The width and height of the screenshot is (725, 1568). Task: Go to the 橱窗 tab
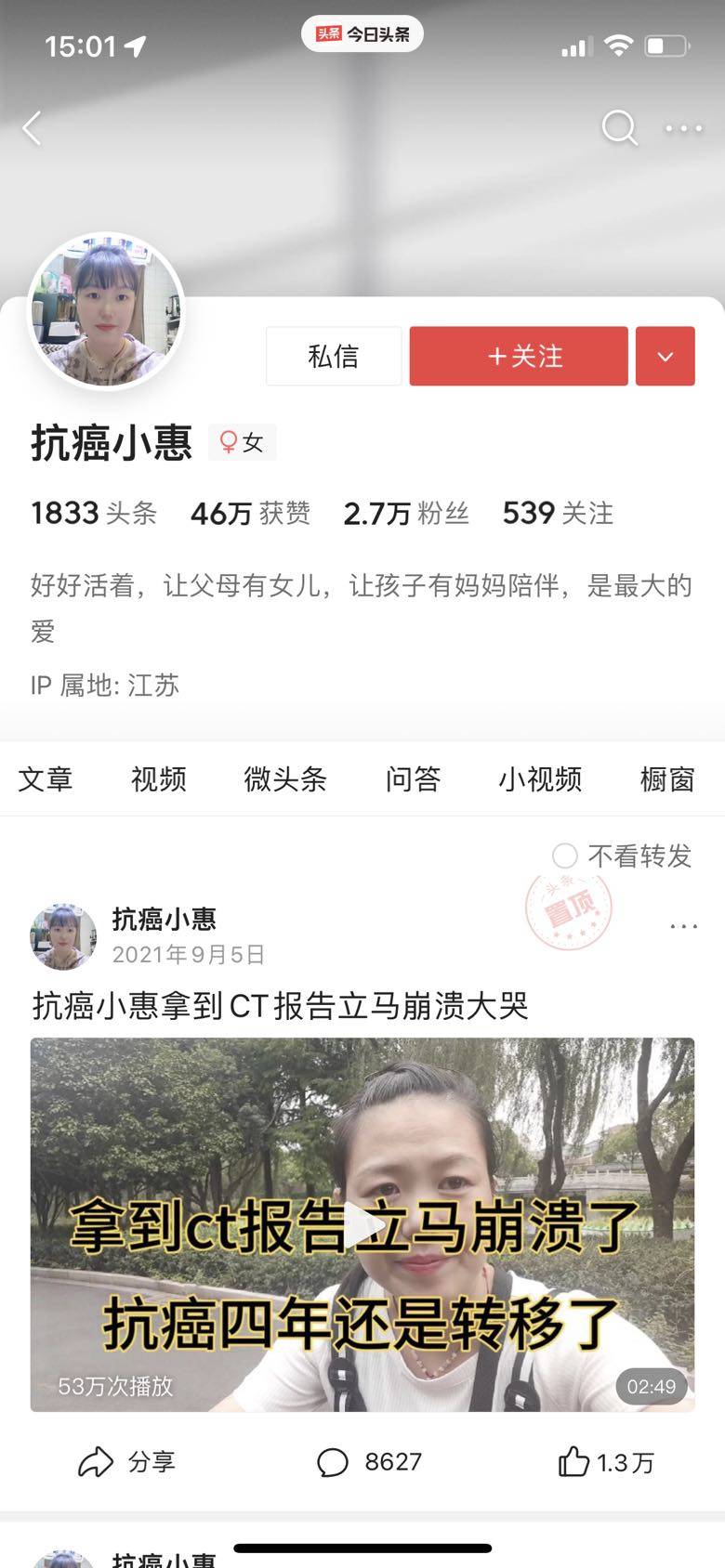(666, 778)
